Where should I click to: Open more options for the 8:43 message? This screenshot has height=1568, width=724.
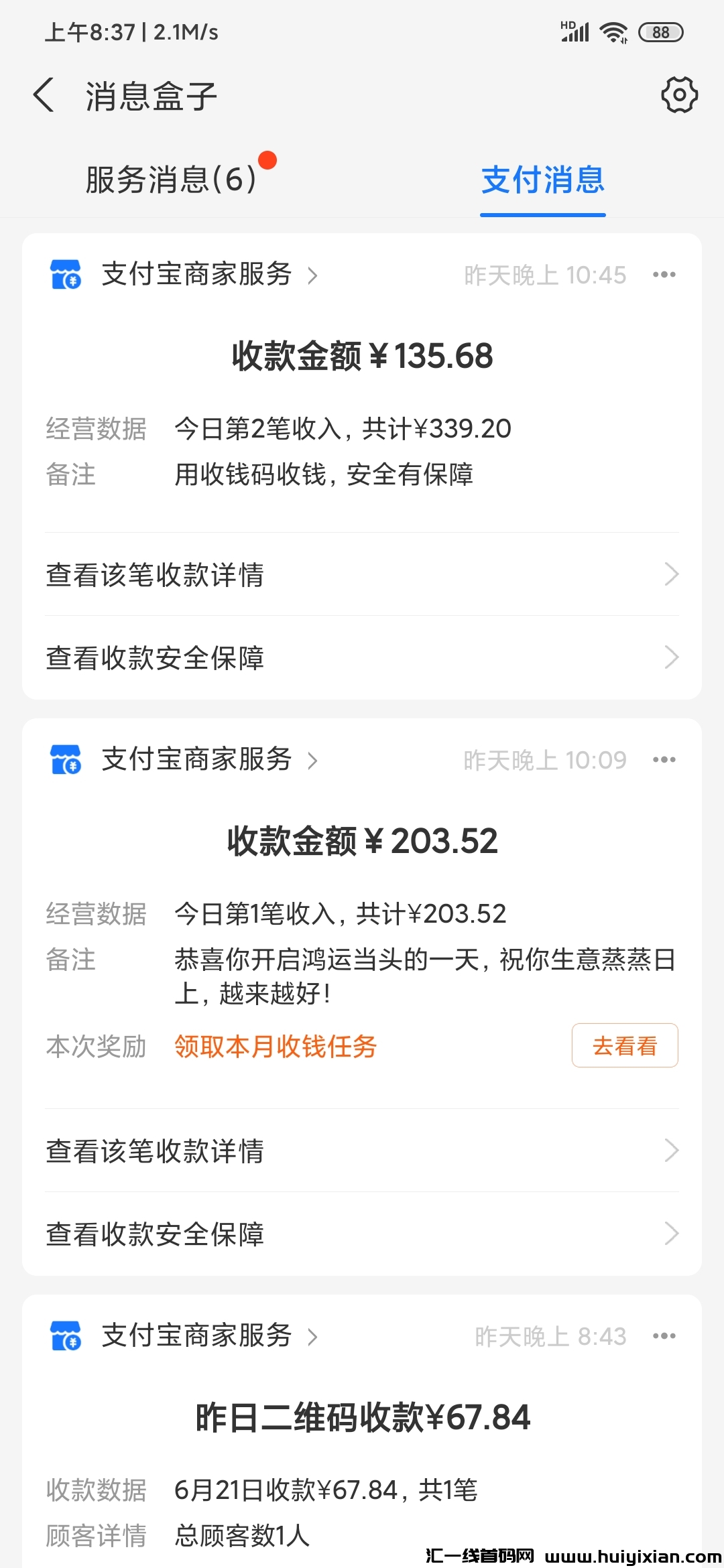664,1336
